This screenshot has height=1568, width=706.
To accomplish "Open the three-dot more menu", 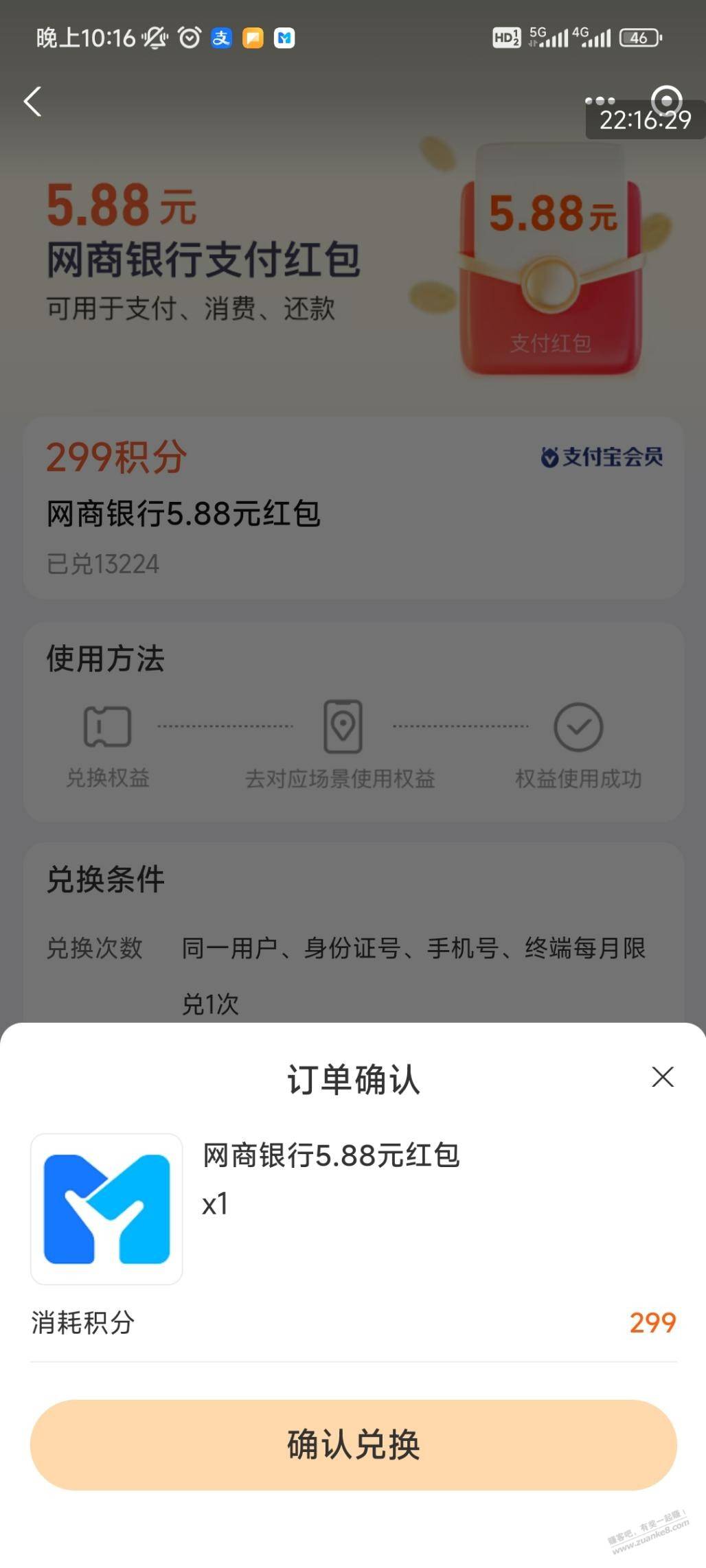I will pos(600,100).
